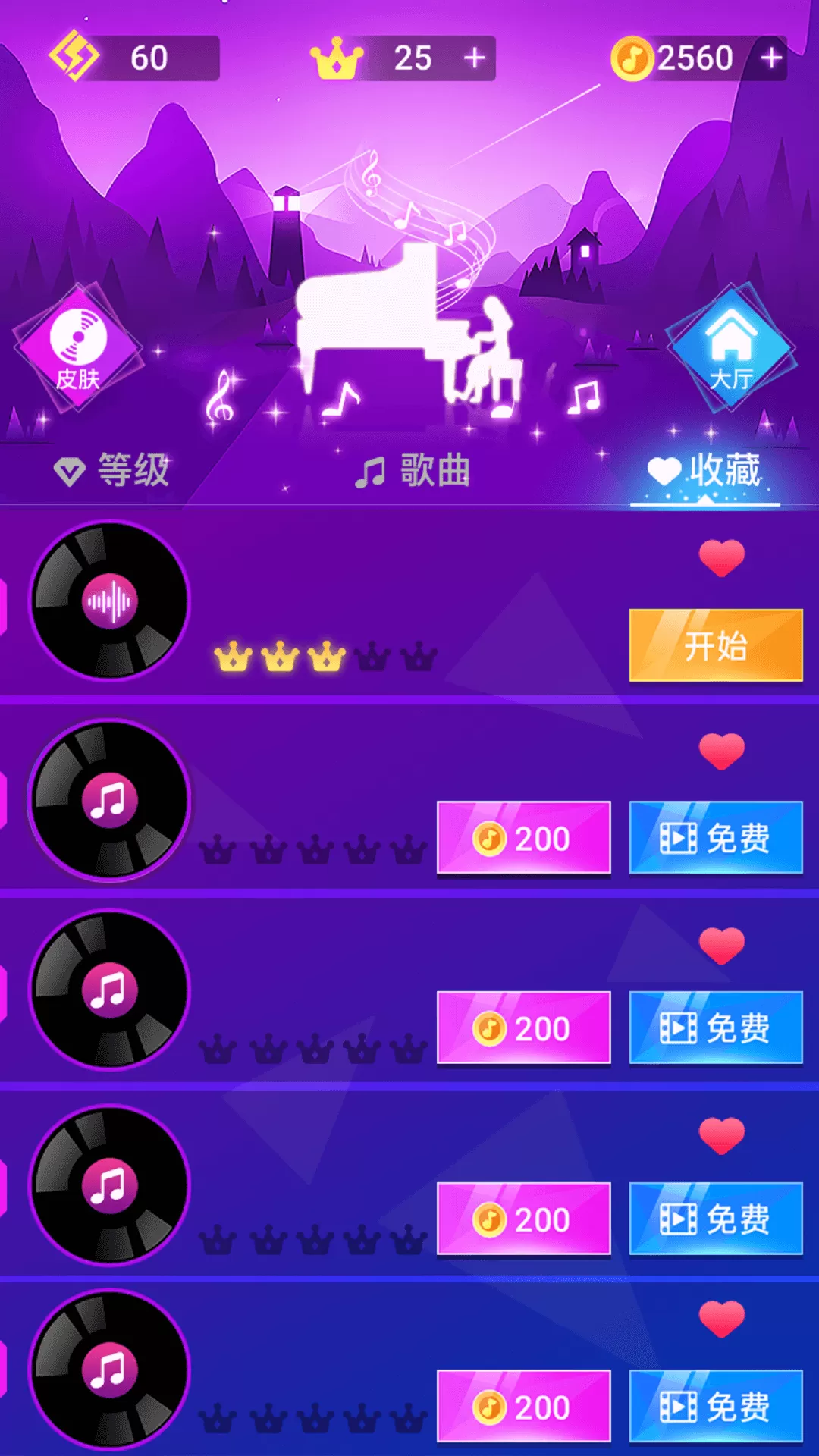Unlock the second song with 免费 video

click(x=715, y=838)
